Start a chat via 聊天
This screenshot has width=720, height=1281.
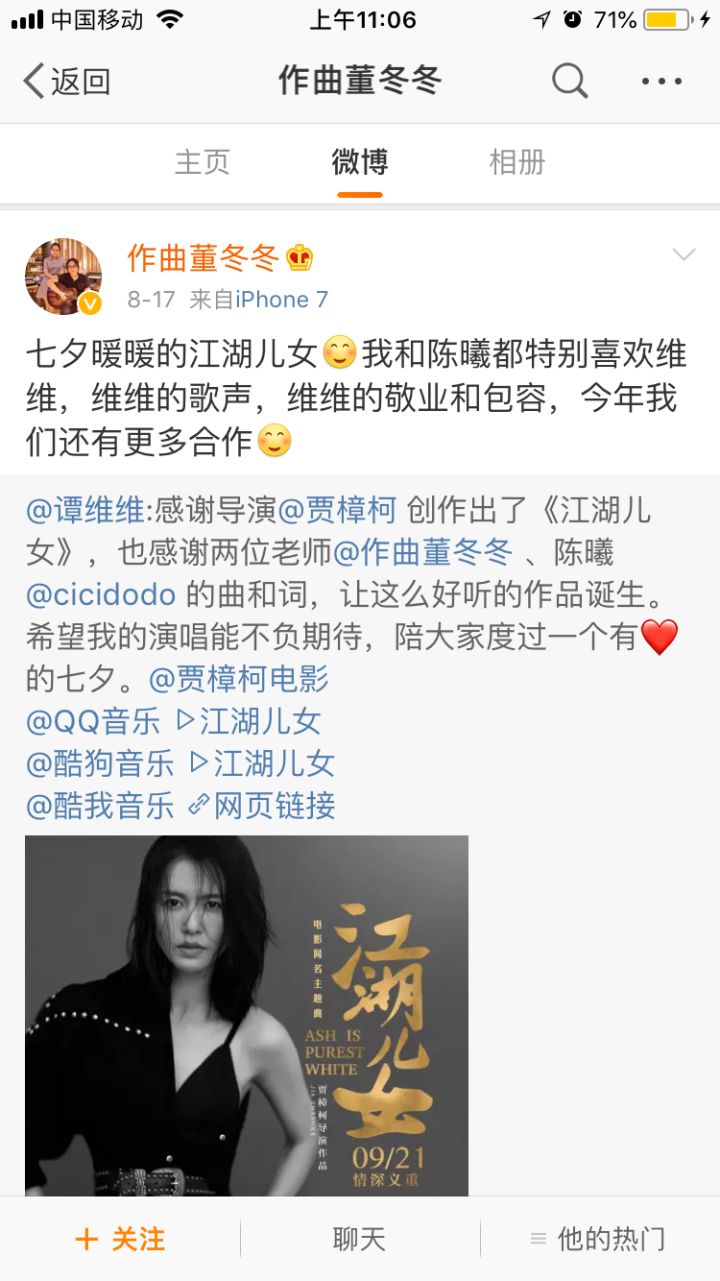[359, 1239]
